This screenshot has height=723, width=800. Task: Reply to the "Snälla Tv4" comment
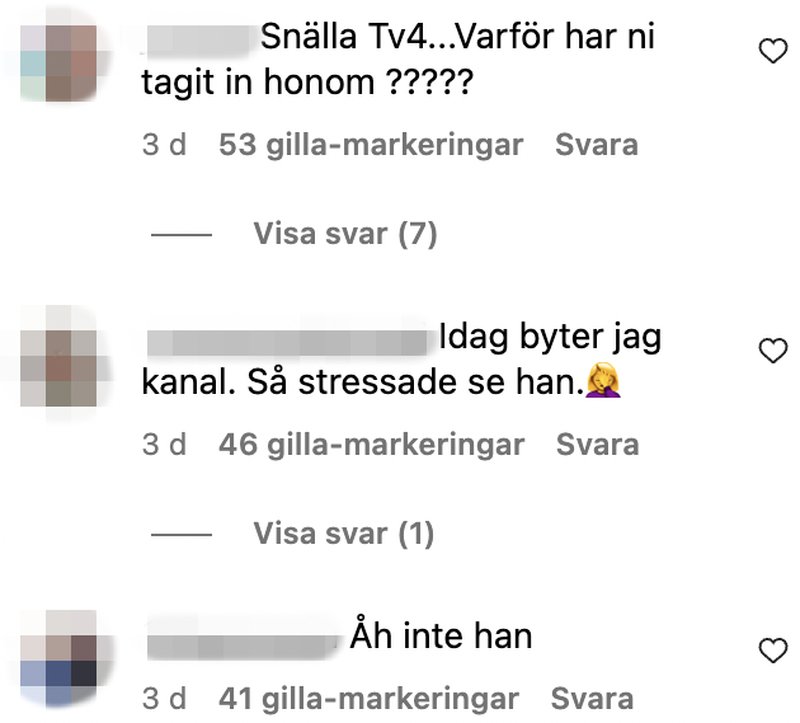click(596, 145)
